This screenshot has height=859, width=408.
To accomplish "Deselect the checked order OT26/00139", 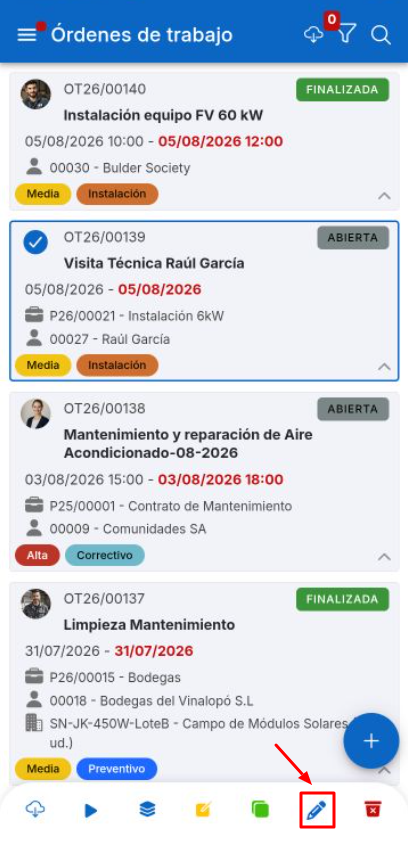I will (x=36, y=242).
